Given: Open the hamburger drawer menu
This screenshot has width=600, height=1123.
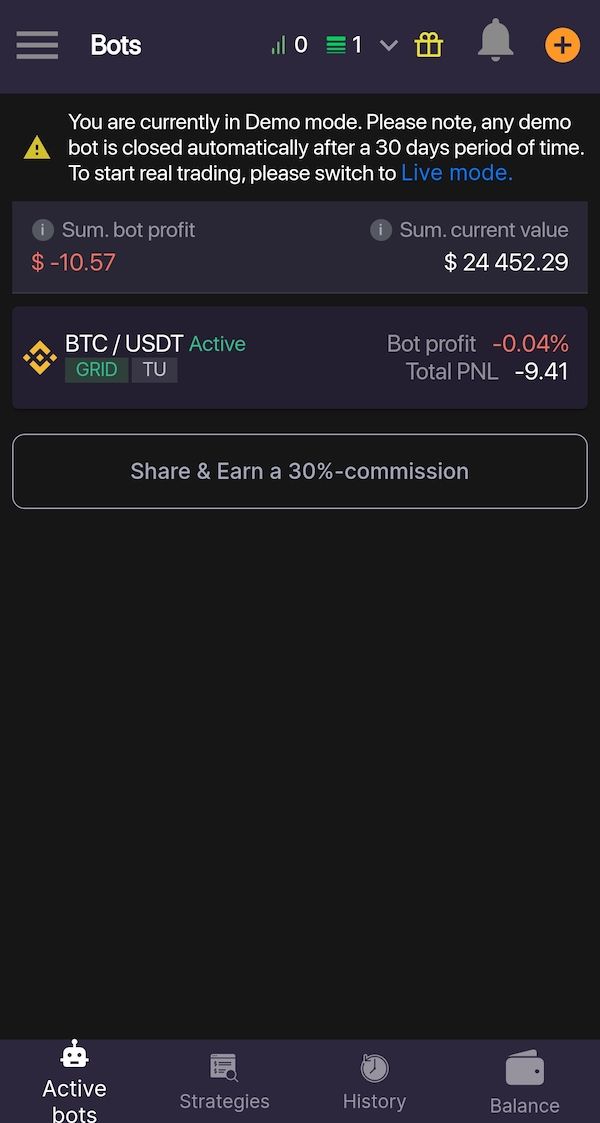Looking at the screenshot, I should point(37,46).
